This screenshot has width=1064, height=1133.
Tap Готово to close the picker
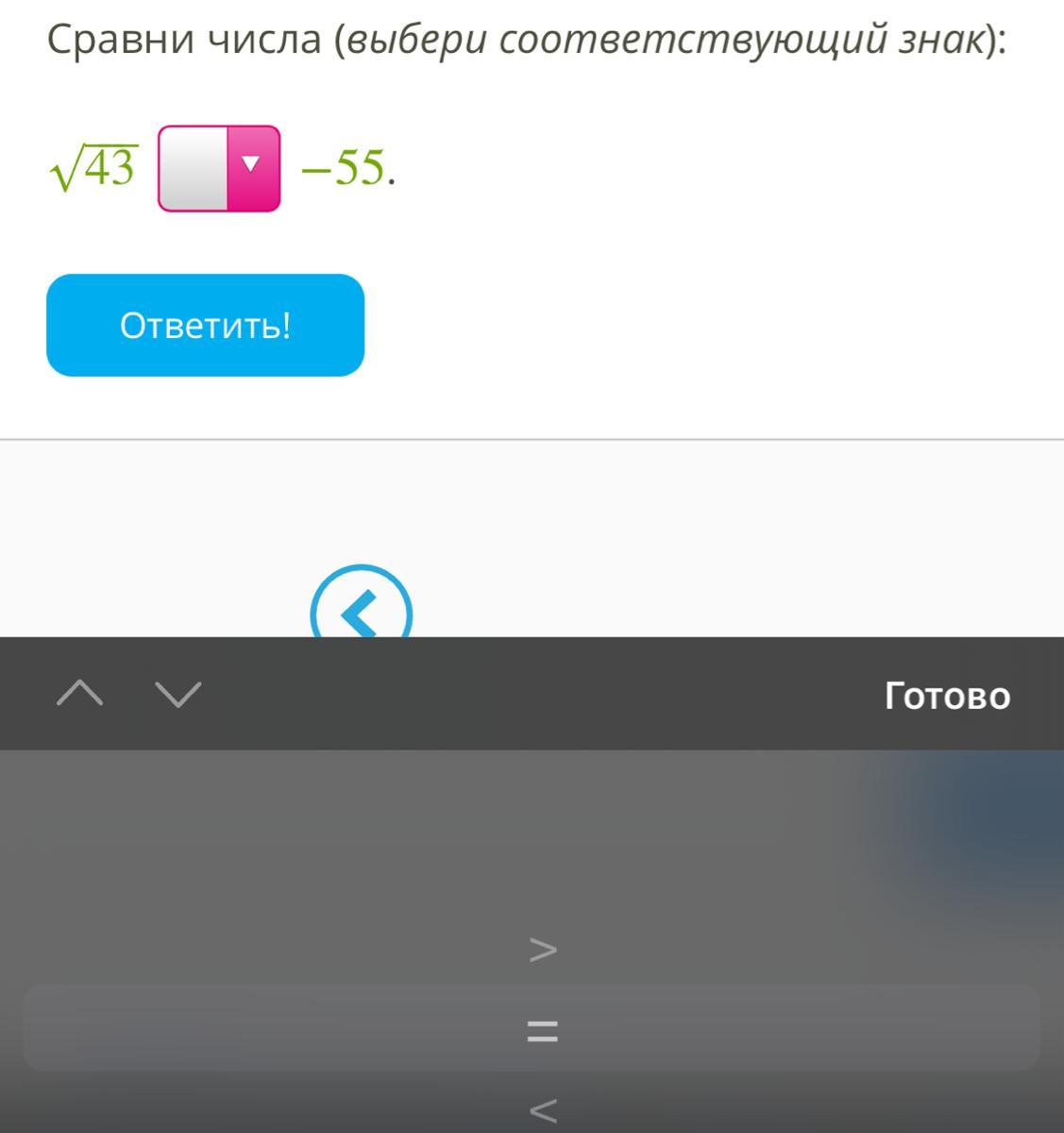pos(947,696)
